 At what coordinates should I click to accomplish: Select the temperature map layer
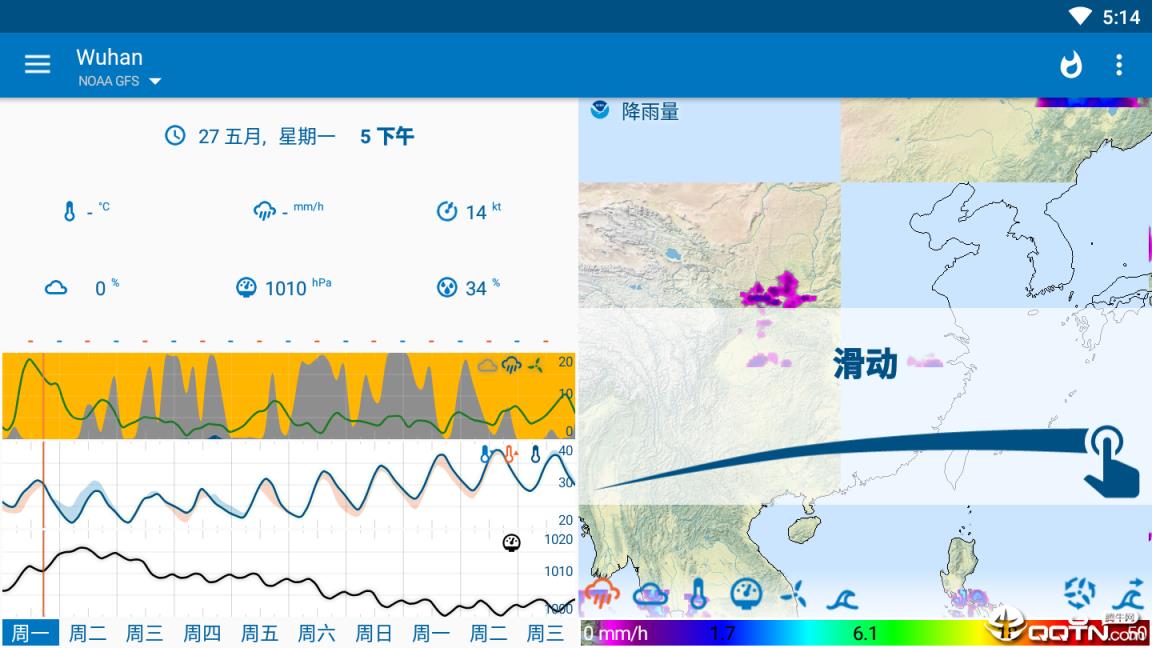[698, 595]
